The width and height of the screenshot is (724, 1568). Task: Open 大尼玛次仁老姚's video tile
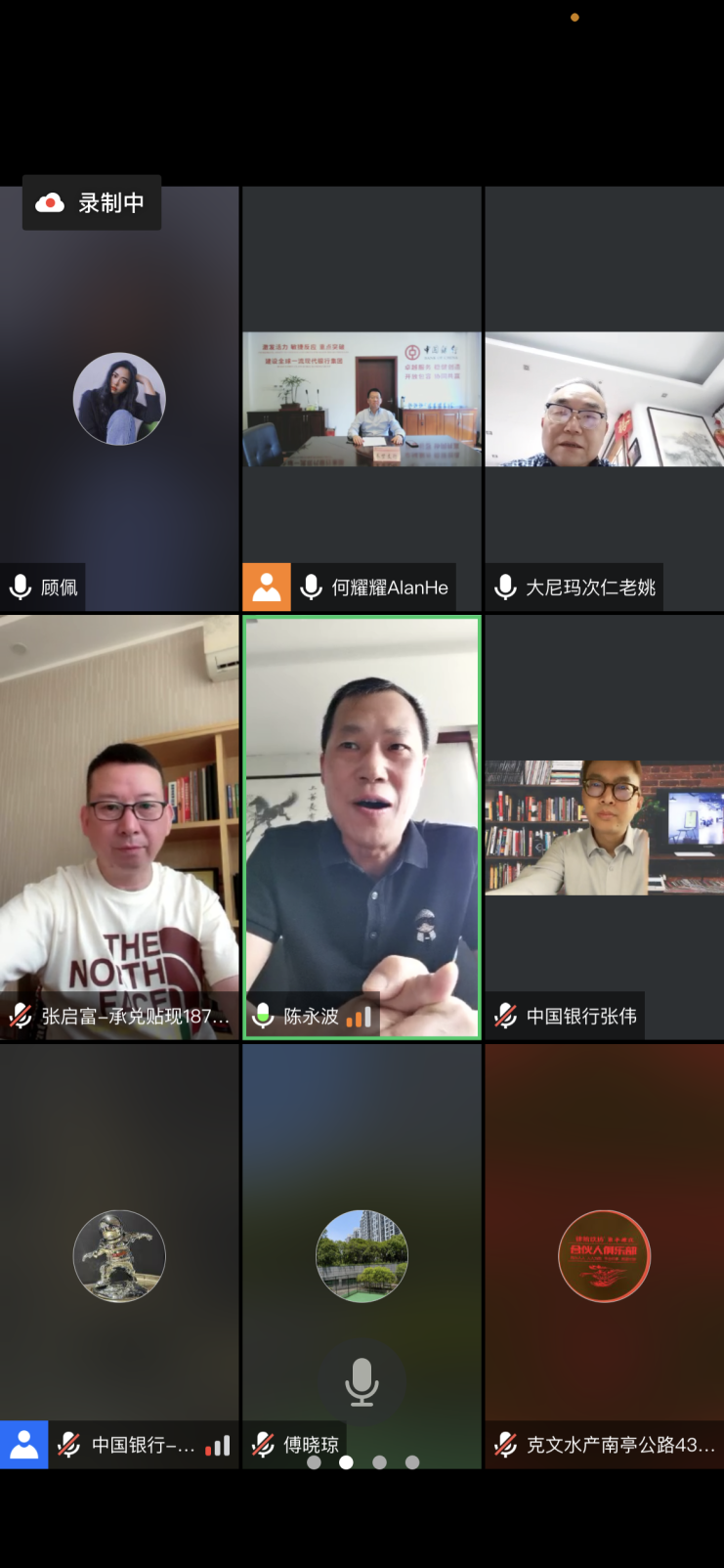point(604,399)
